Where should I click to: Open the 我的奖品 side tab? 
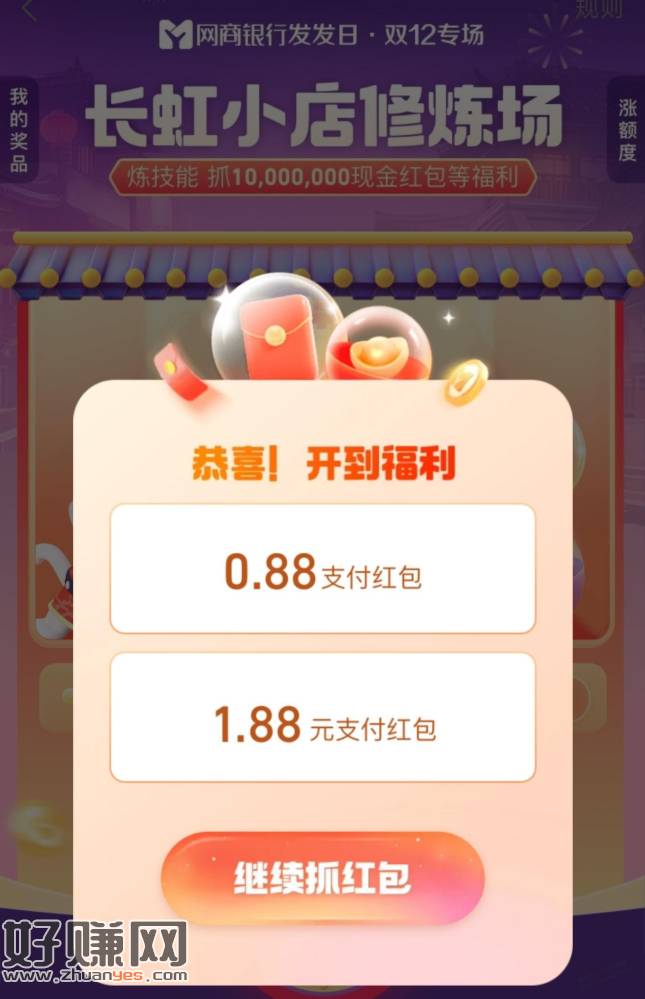(x=18, y=130)
